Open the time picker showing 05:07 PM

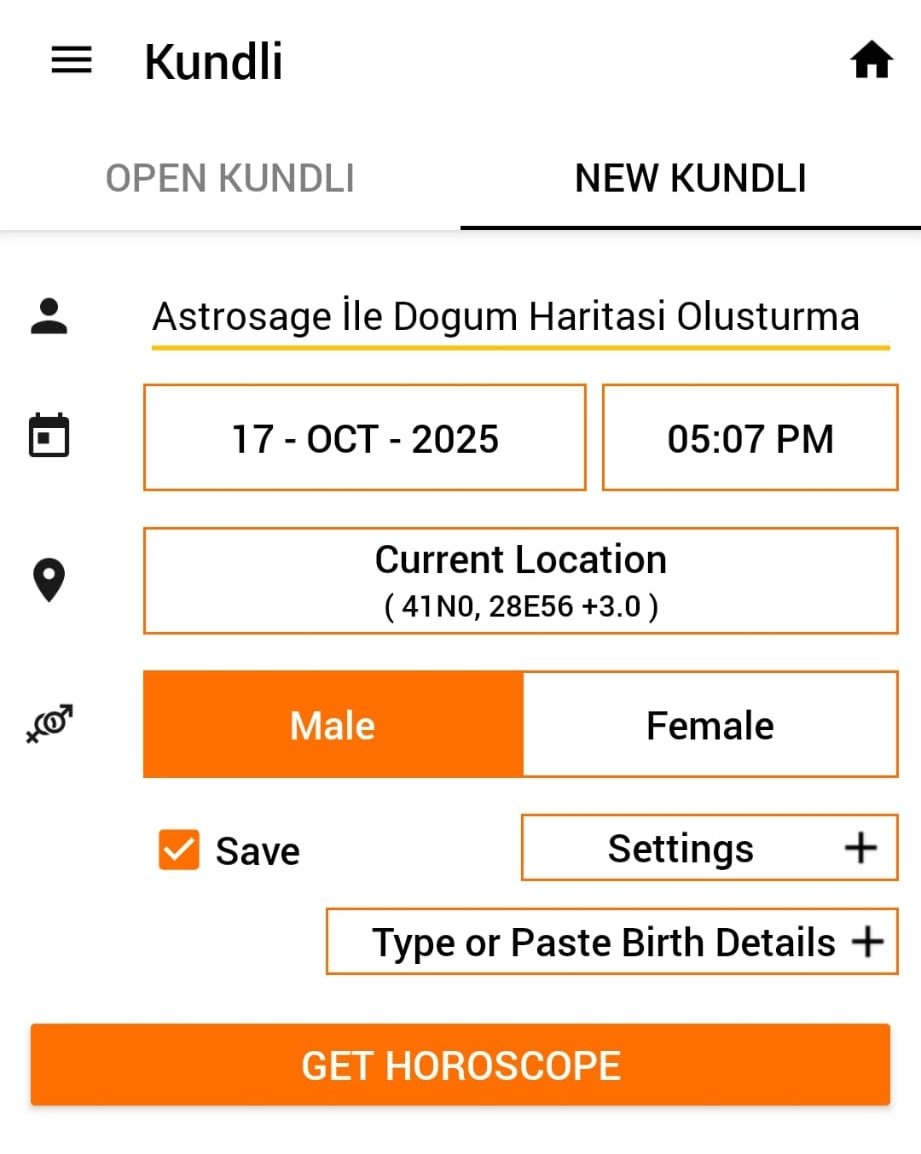(x=749, y=437)
